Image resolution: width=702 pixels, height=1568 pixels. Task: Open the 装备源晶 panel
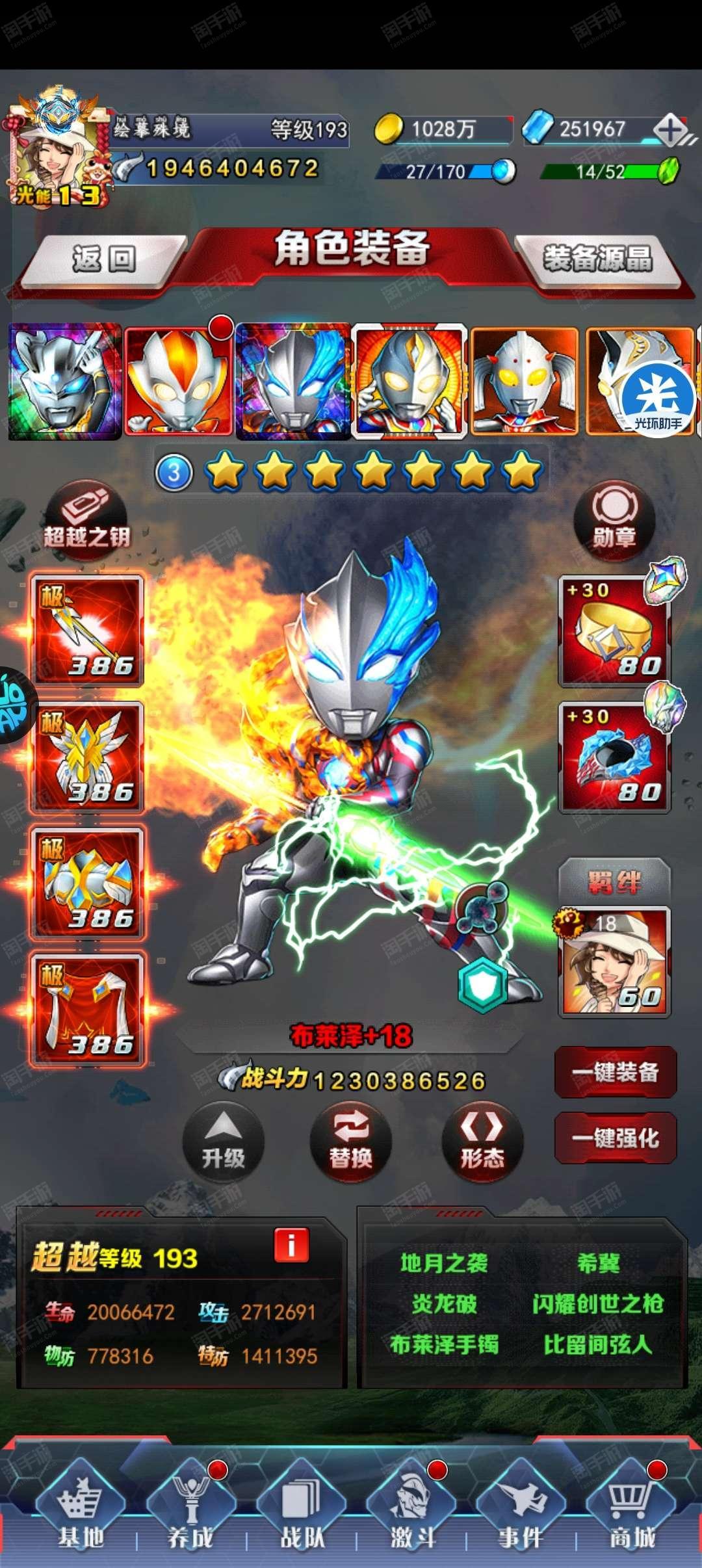598,260
